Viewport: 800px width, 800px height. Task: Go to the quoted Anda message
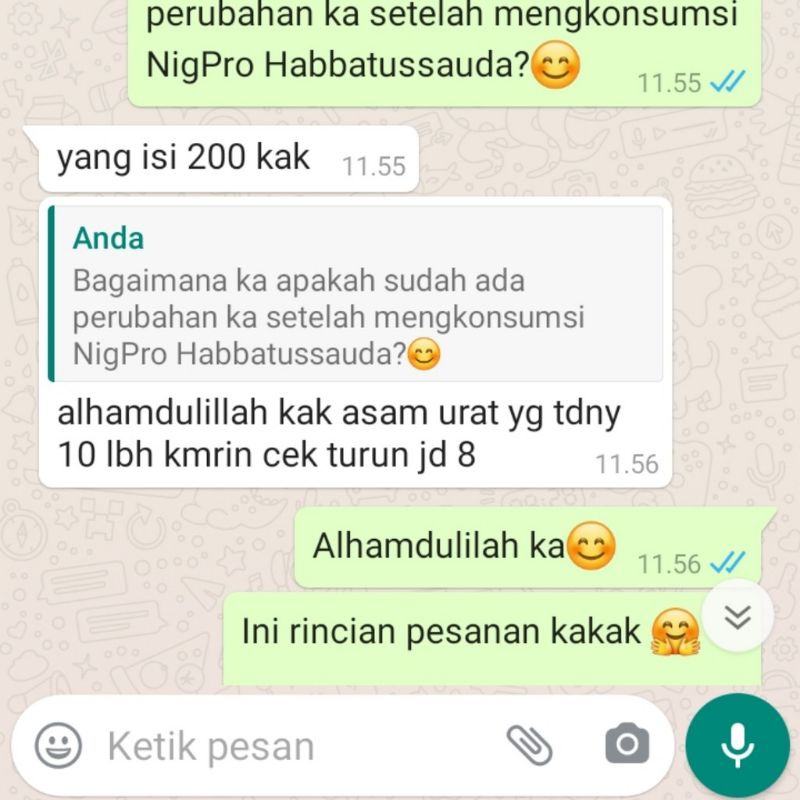[x=356, y=294]
